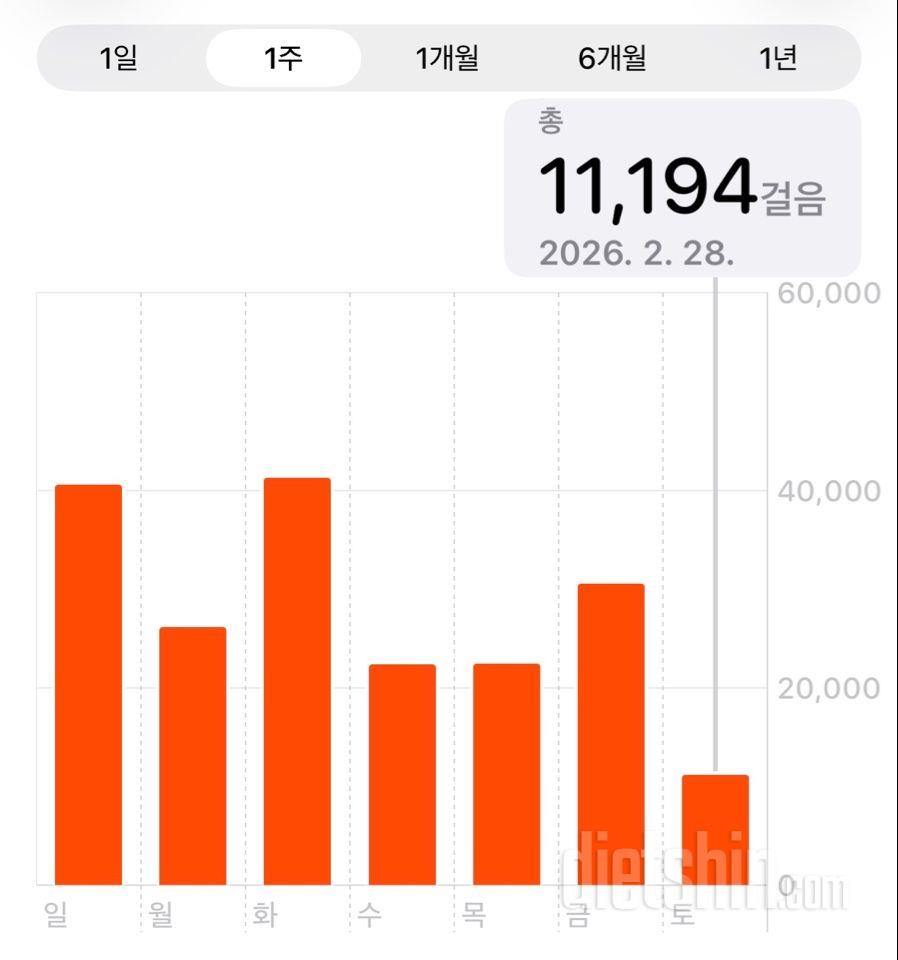Switch to the 1년 view

coord(777,58)
